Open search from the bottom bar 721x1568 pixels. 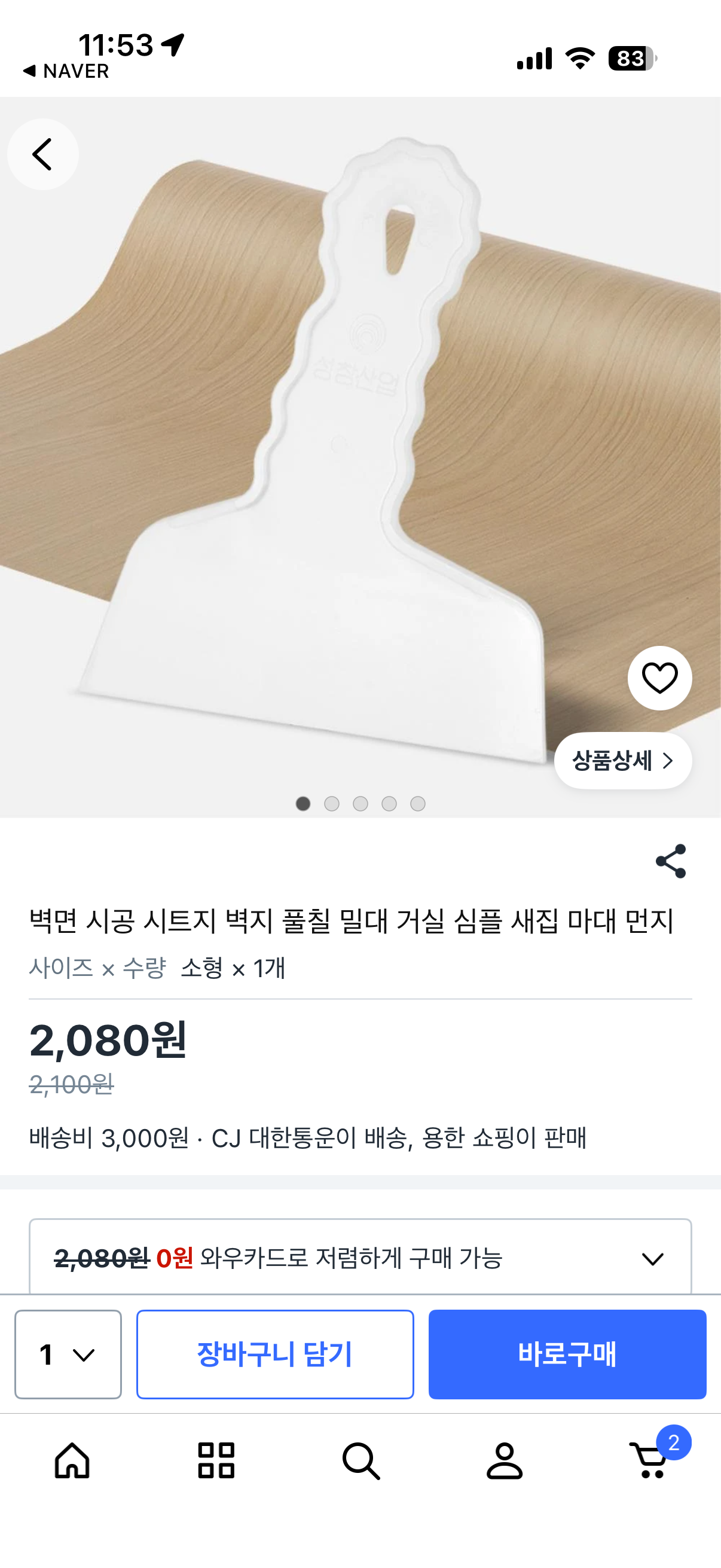click(361, 1461)
